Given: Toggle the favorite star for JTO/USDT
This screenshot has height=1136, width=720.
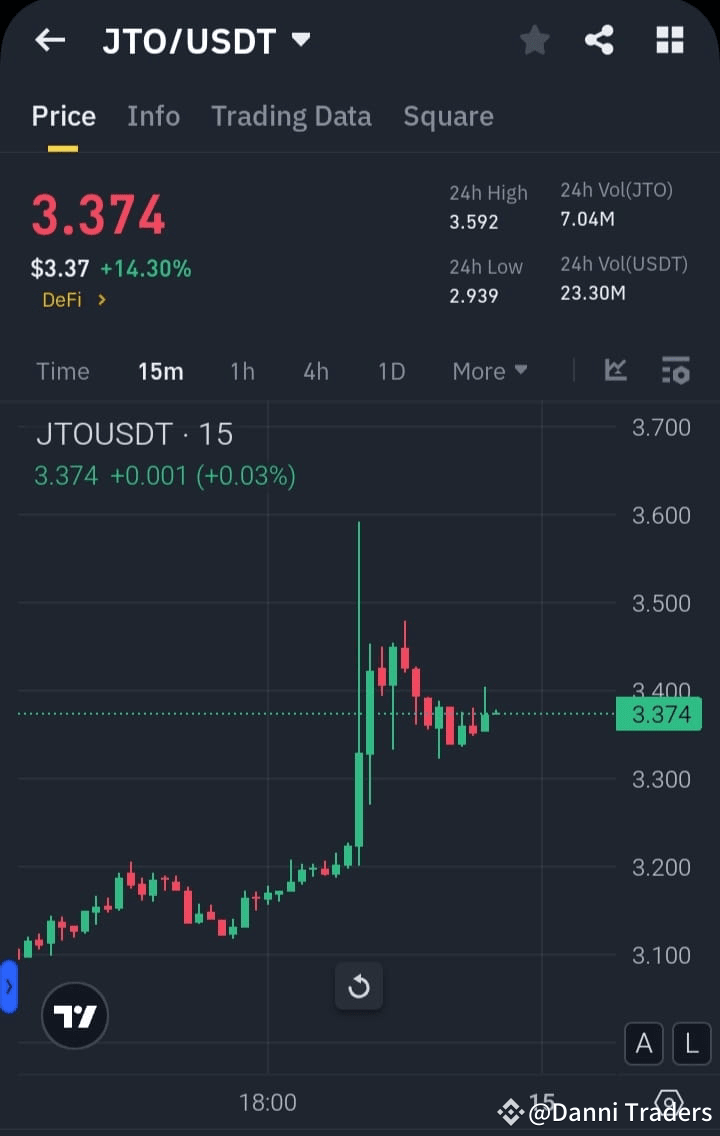Looking at the screenshot, I should pos(534,40).
